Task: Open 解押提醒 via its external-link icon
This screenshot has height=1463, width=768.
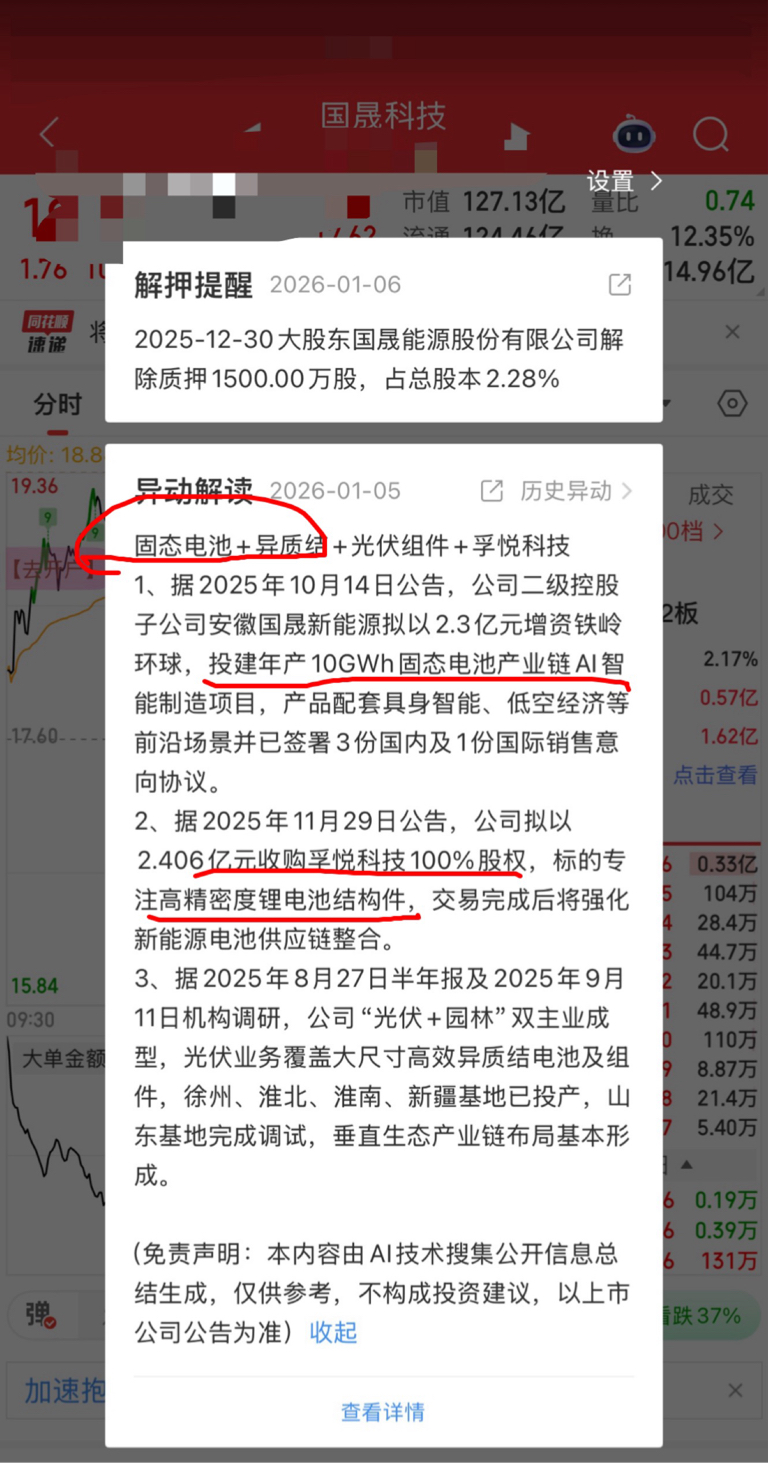Action: point(622,284)
